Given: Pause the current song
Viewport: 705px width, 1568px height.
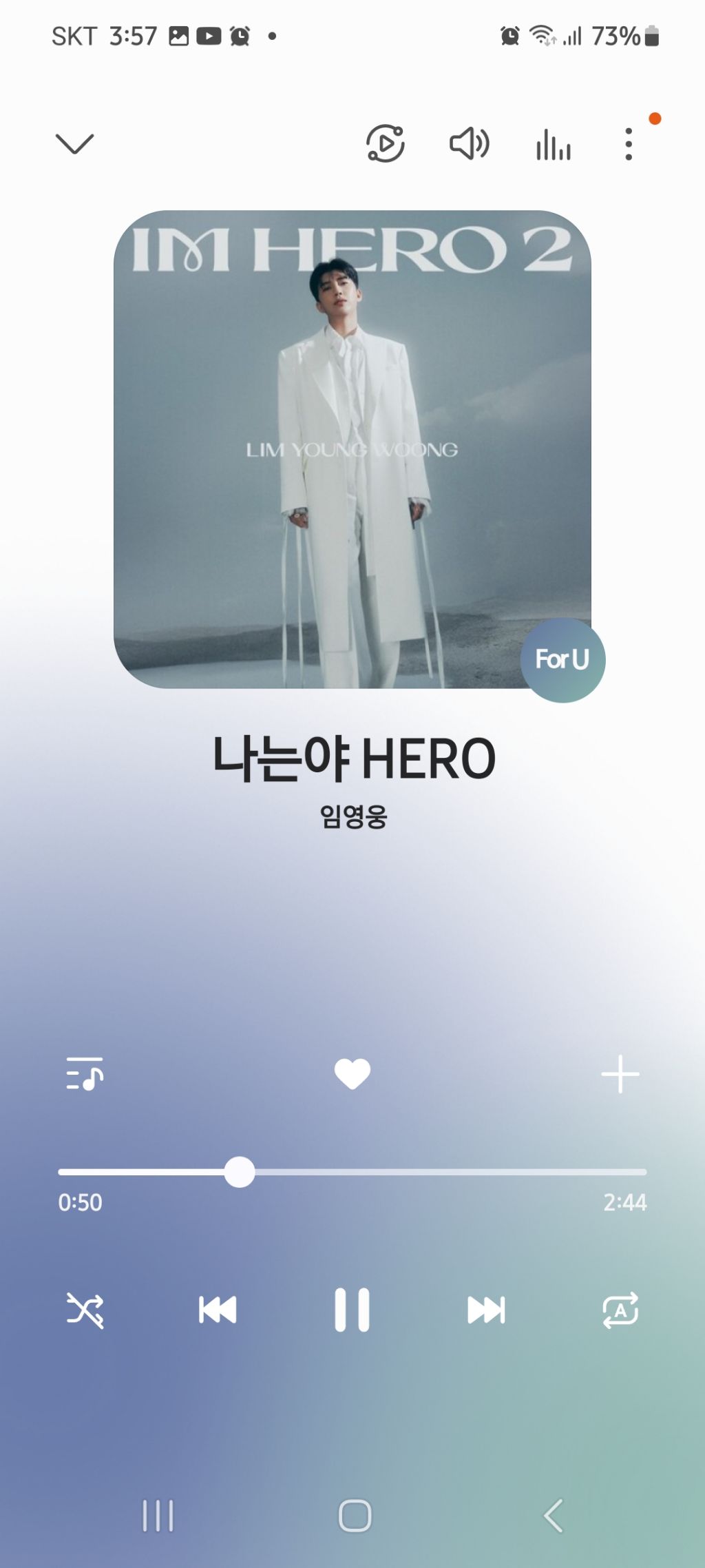Looking at the screenshot, I should point(352,1310).
